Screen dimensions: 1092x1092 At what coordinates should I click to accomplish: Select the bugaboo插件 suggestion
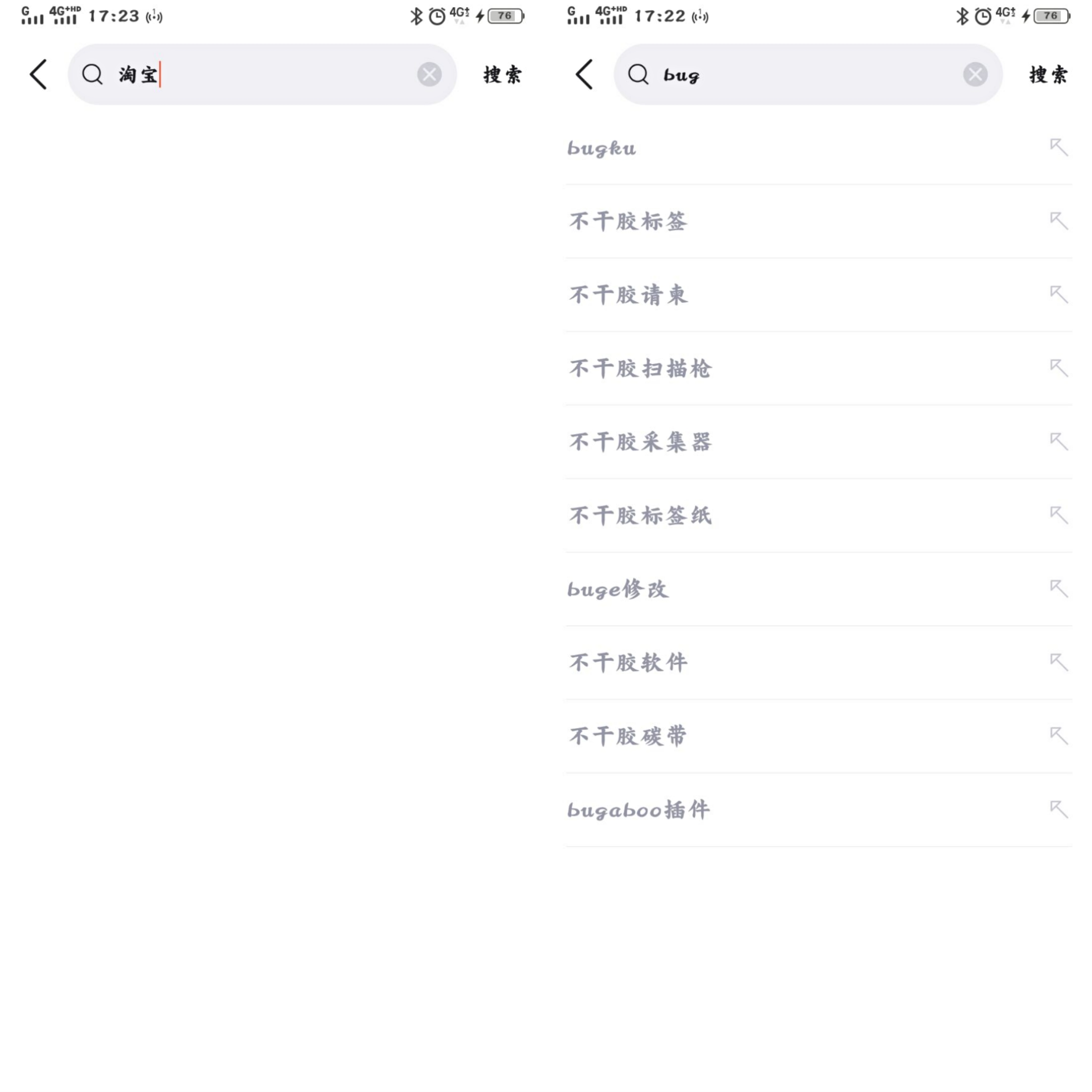tap(638, 810)
